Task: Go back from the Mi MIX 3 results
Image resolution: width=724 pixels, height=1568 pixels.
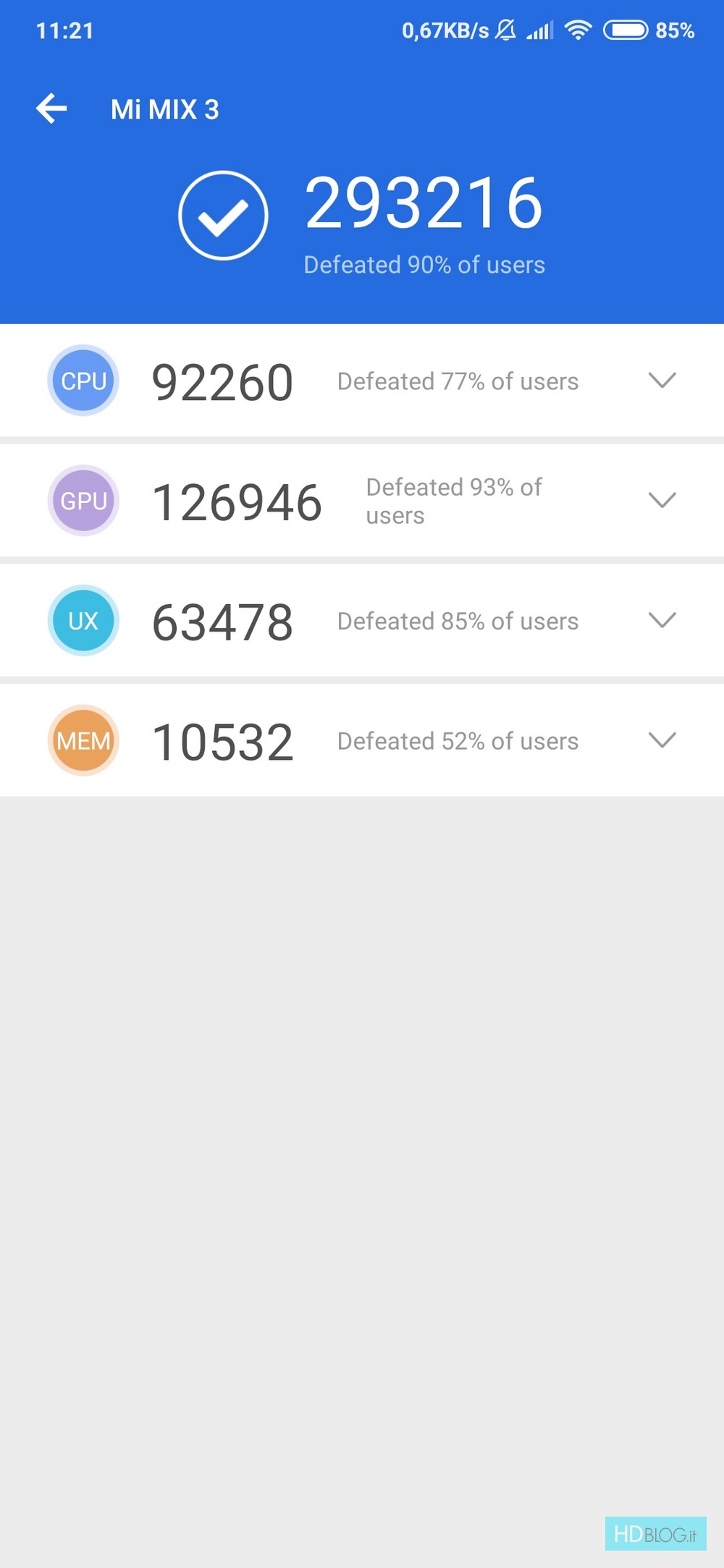Action: 51,109
